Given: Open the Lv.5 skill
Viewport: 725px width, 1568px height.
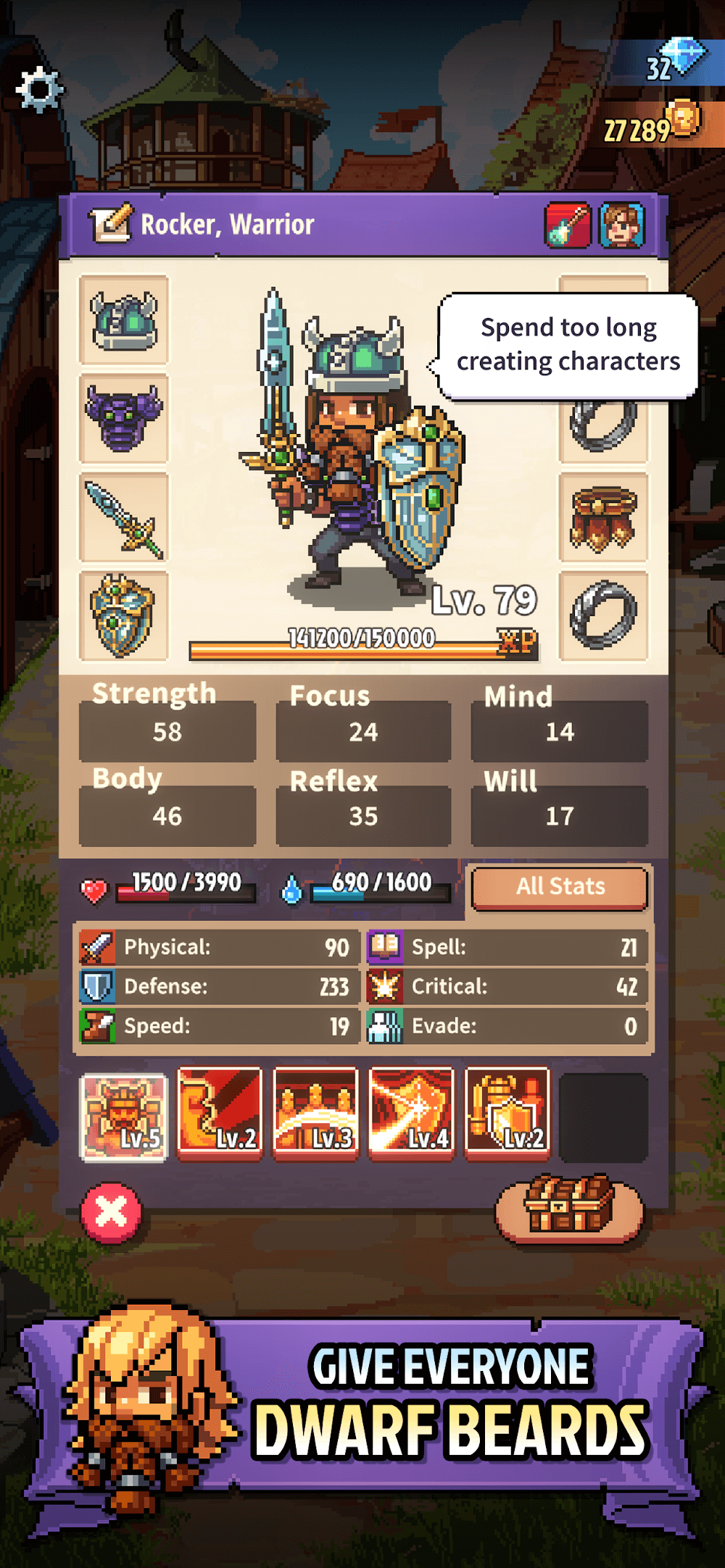Looking at the screenshot, I should [124, 1117].
